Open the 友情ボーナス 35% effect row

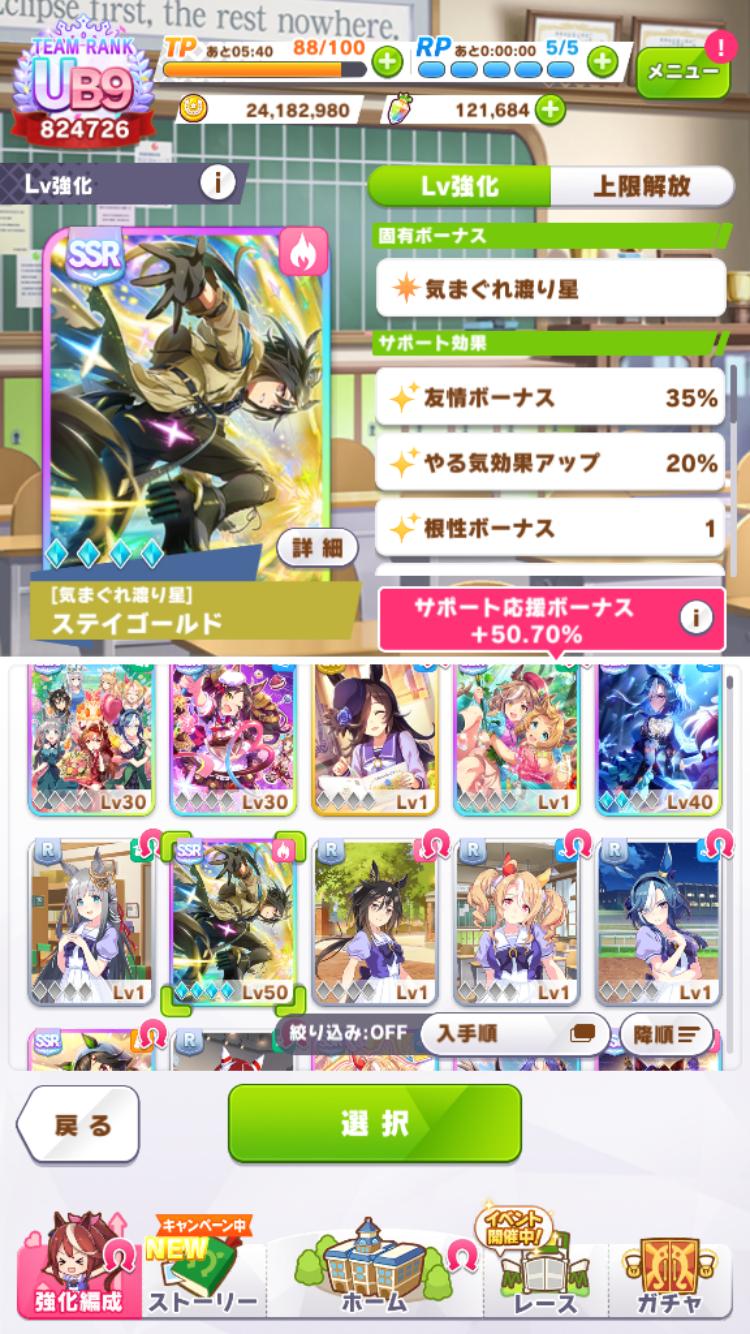[x=550, y=397]
